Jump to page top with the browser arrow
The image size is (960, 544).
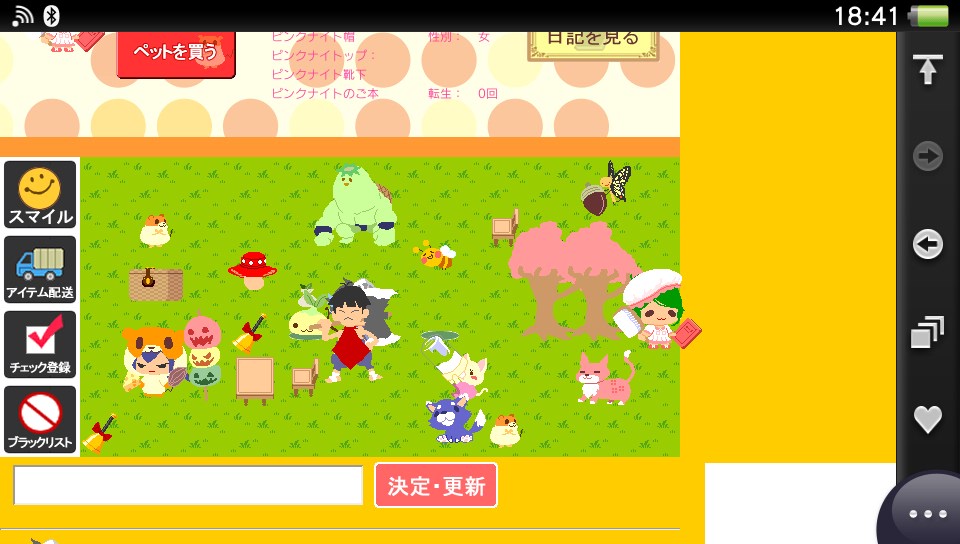[928, 69]
